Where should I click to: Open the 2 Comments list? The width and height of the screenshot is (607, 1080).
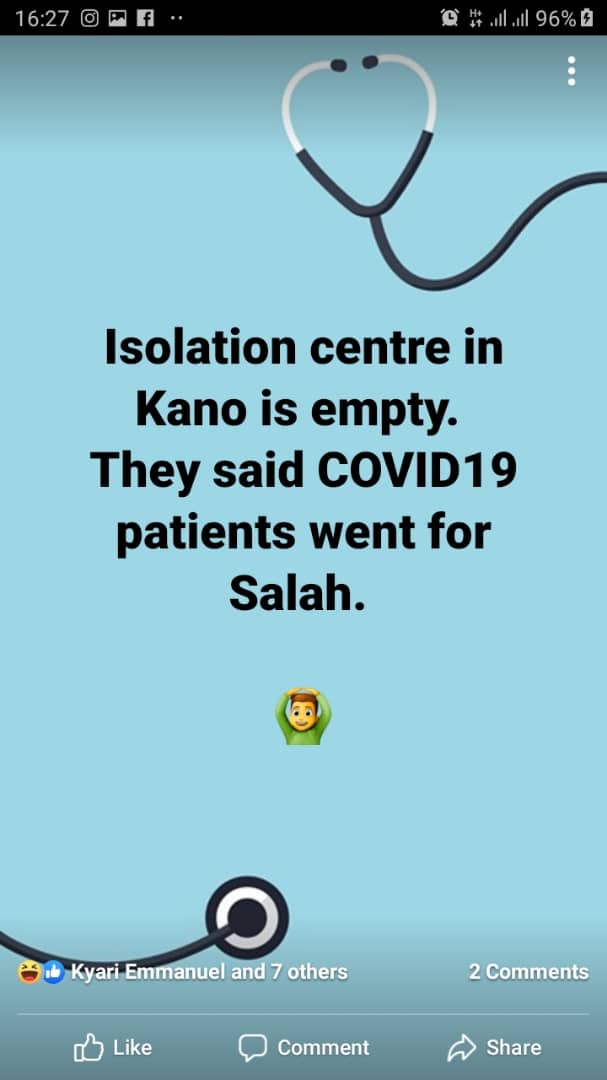click(528, 972)
